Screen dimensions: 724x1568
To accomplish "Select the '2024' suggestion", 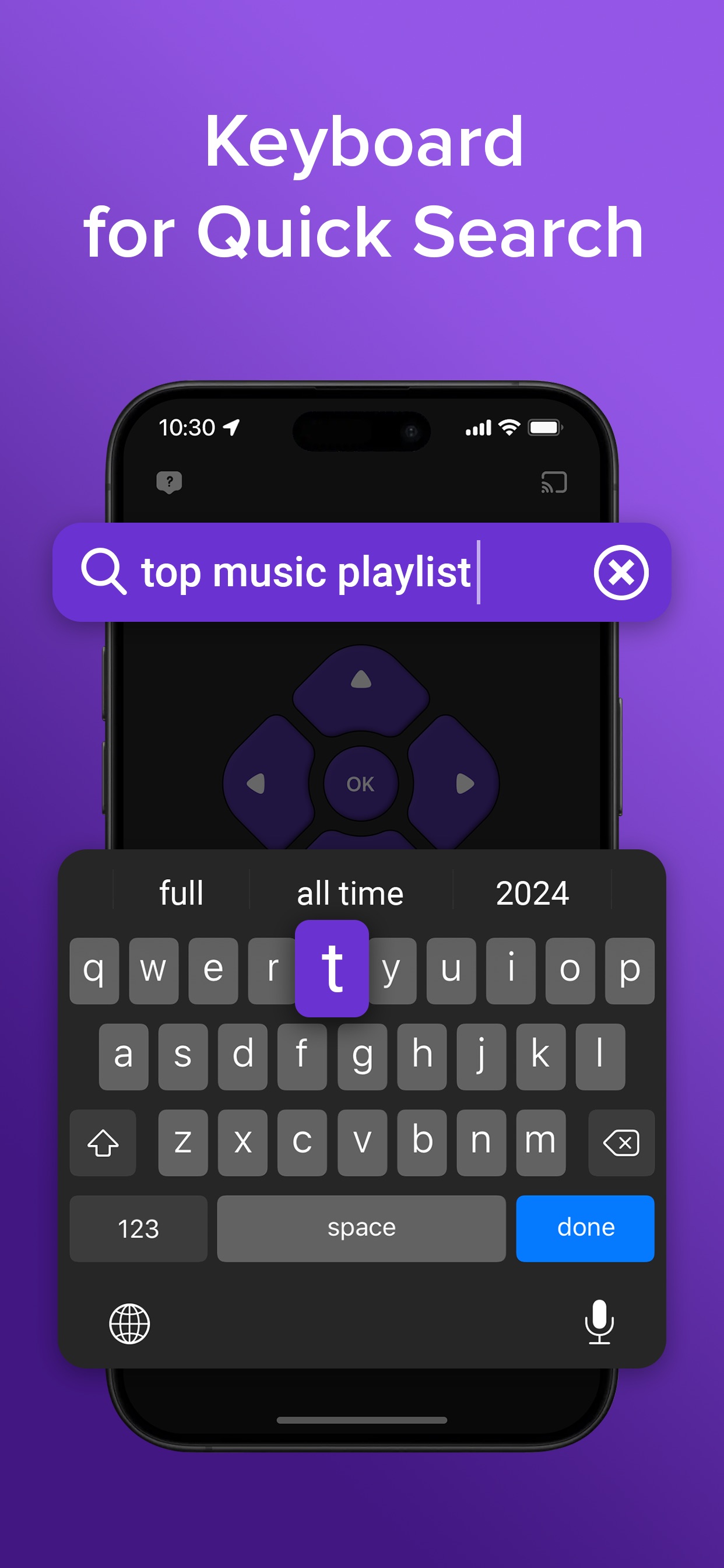I will click(x=532, y=892).
